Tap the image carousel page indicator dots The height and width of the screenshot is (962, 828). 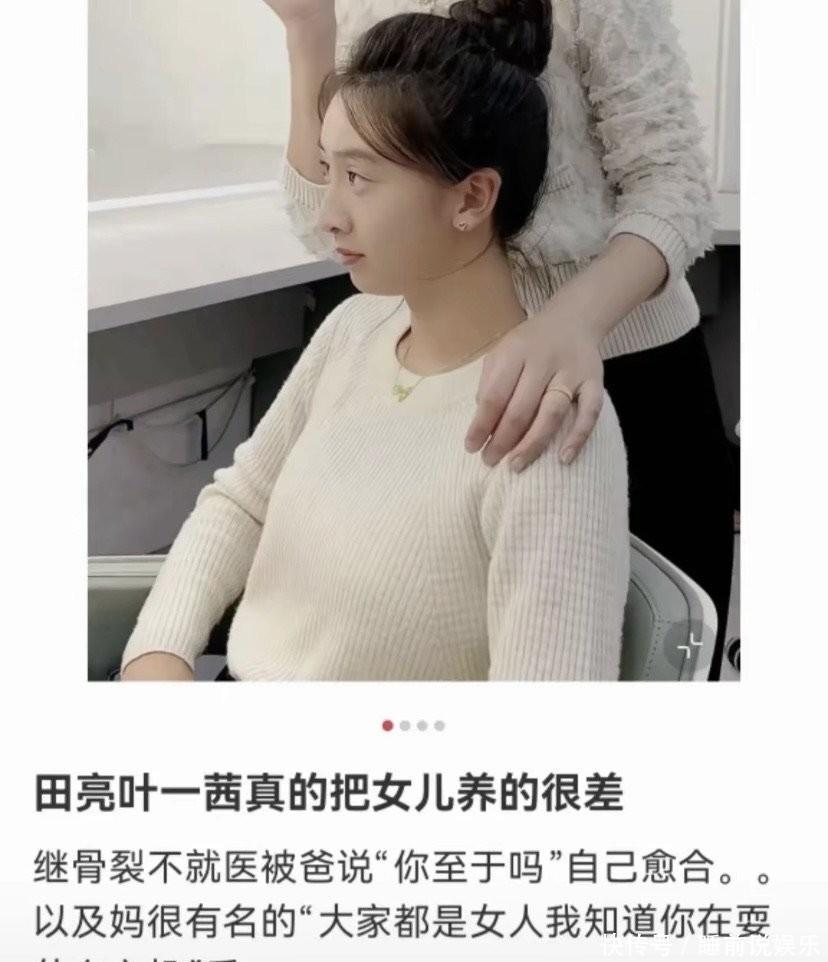pos(413,726)
